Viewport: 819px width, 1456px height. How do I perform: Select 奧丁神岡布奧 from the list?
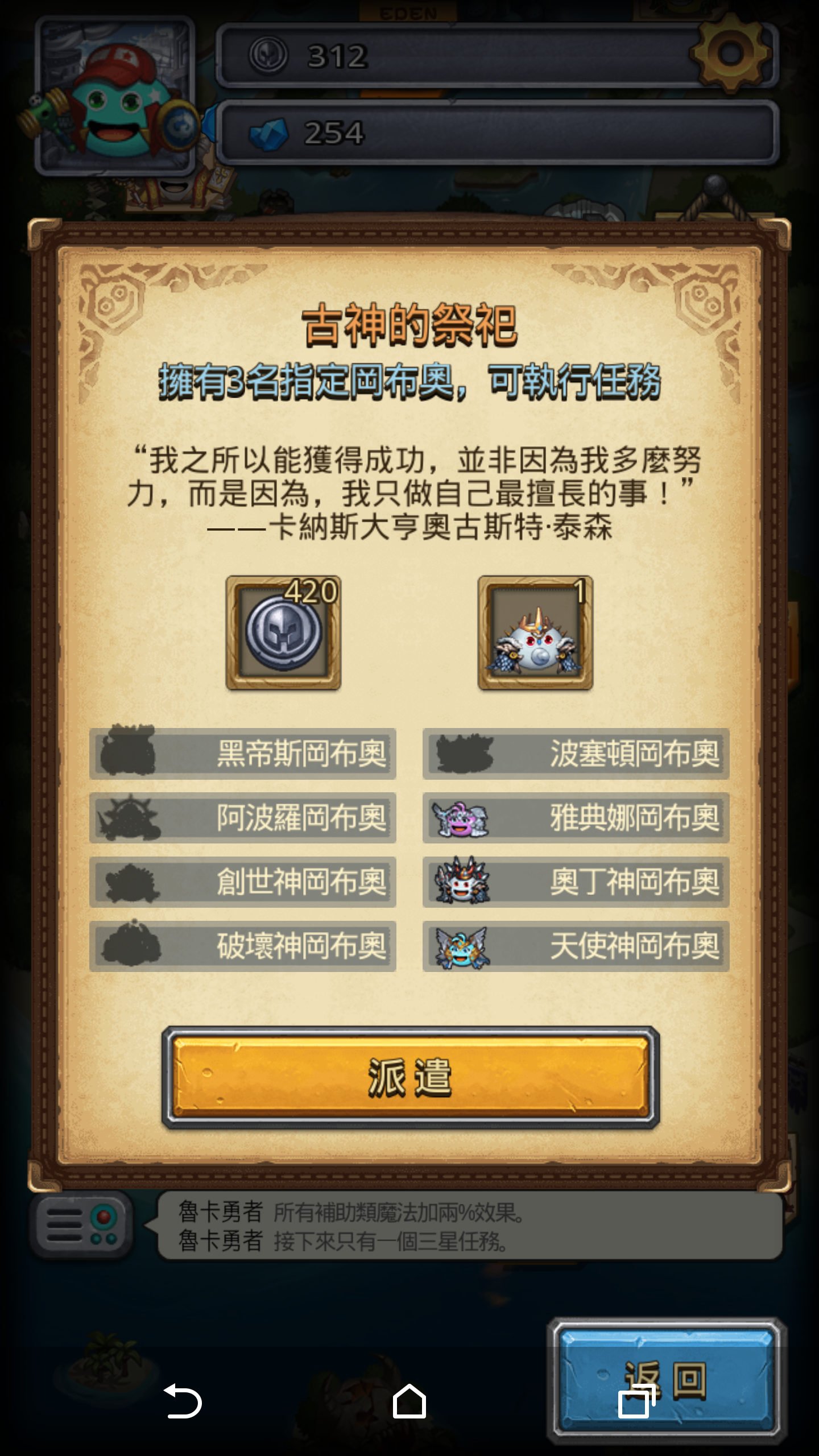coord(576,882)
